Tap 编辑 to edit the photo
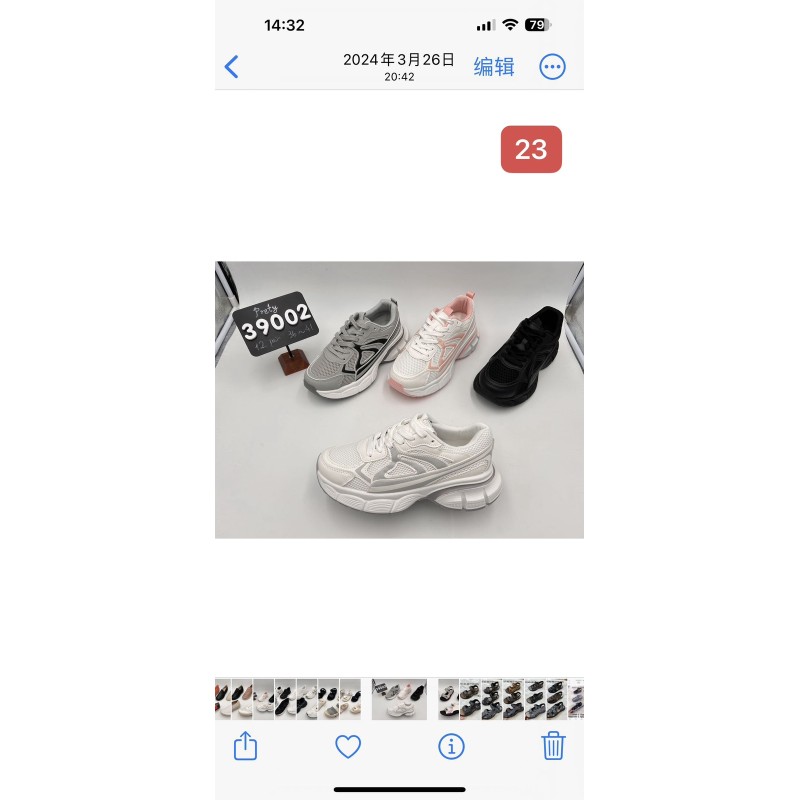800x800 pixels. pos(494,67)
